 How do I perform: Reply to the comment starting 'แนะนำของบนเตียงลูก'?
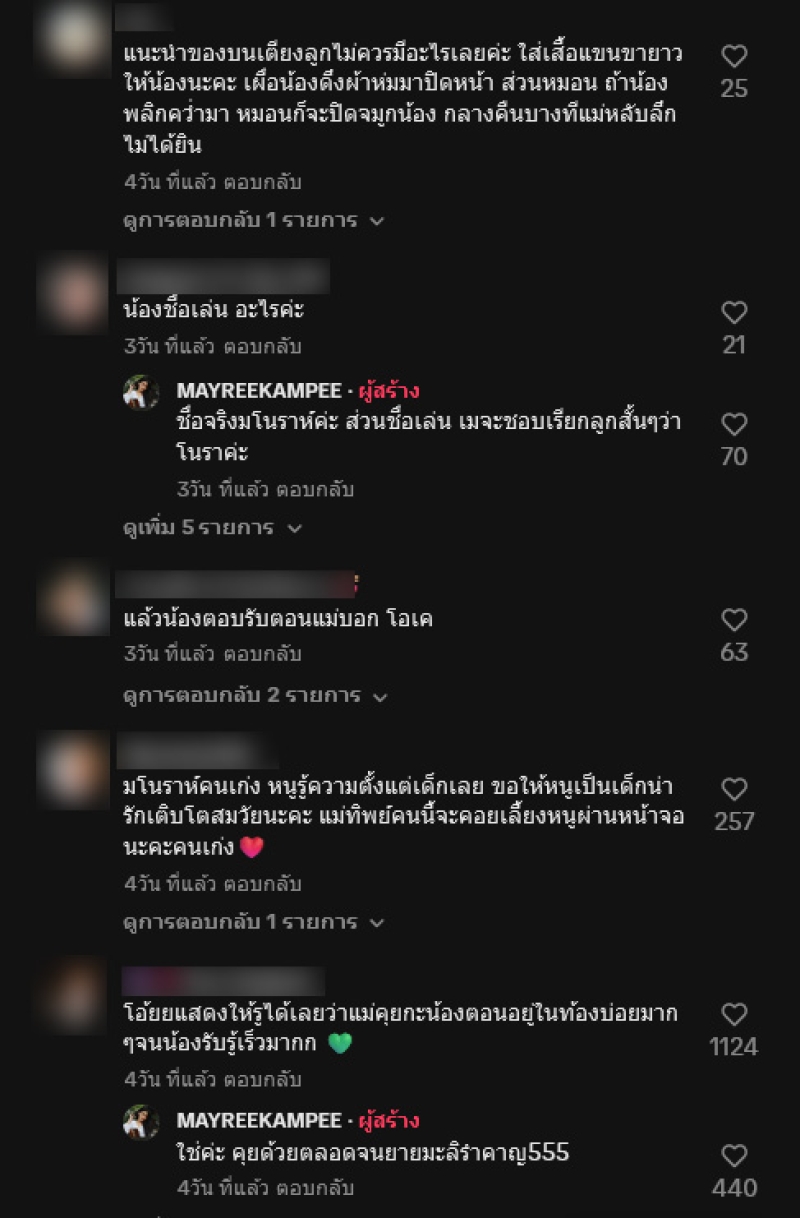(262, 183)
